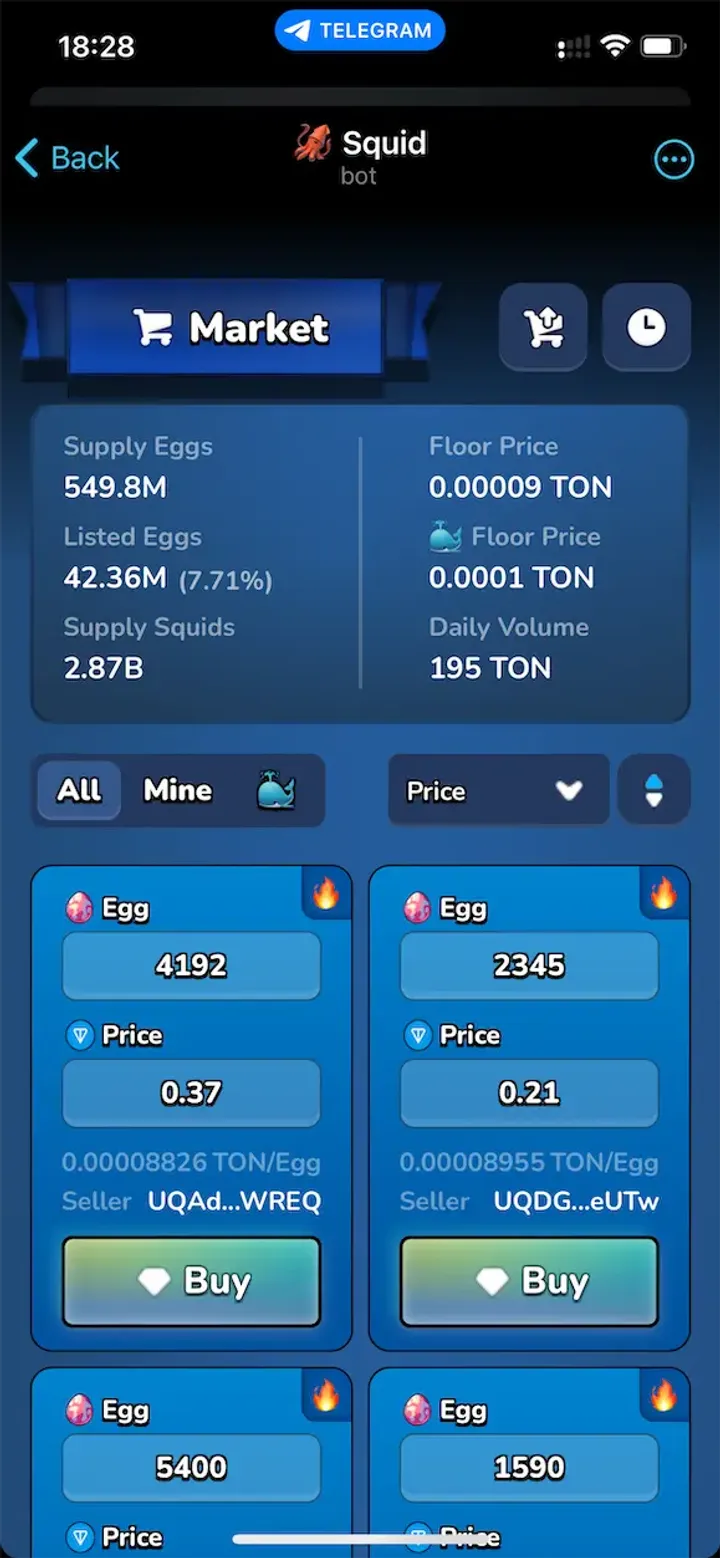Click seller address UQDG...eUTw
Viewport: 720px width, 1558px height.
(x=575, y=1201)
